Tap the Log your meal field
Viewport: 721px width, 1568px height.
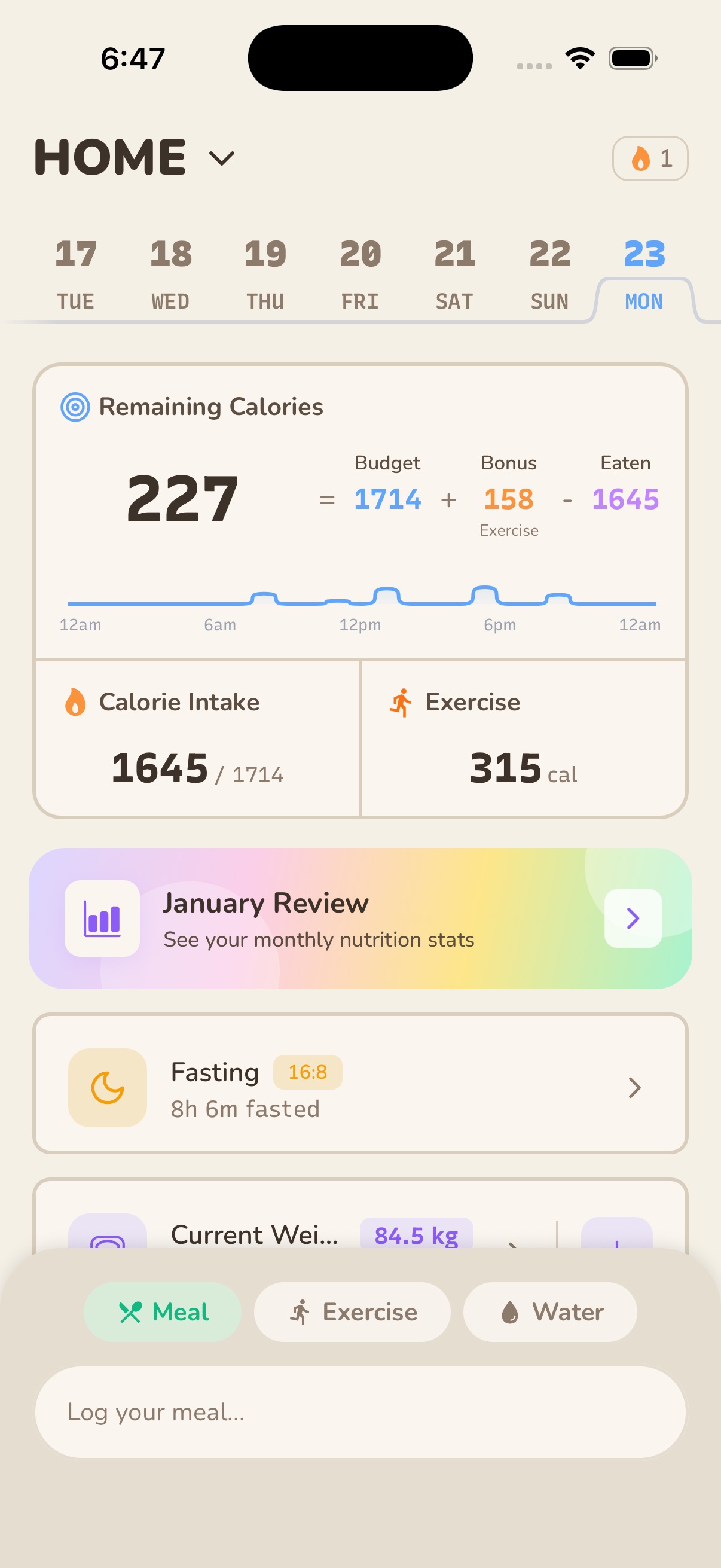coord(361,1413)
